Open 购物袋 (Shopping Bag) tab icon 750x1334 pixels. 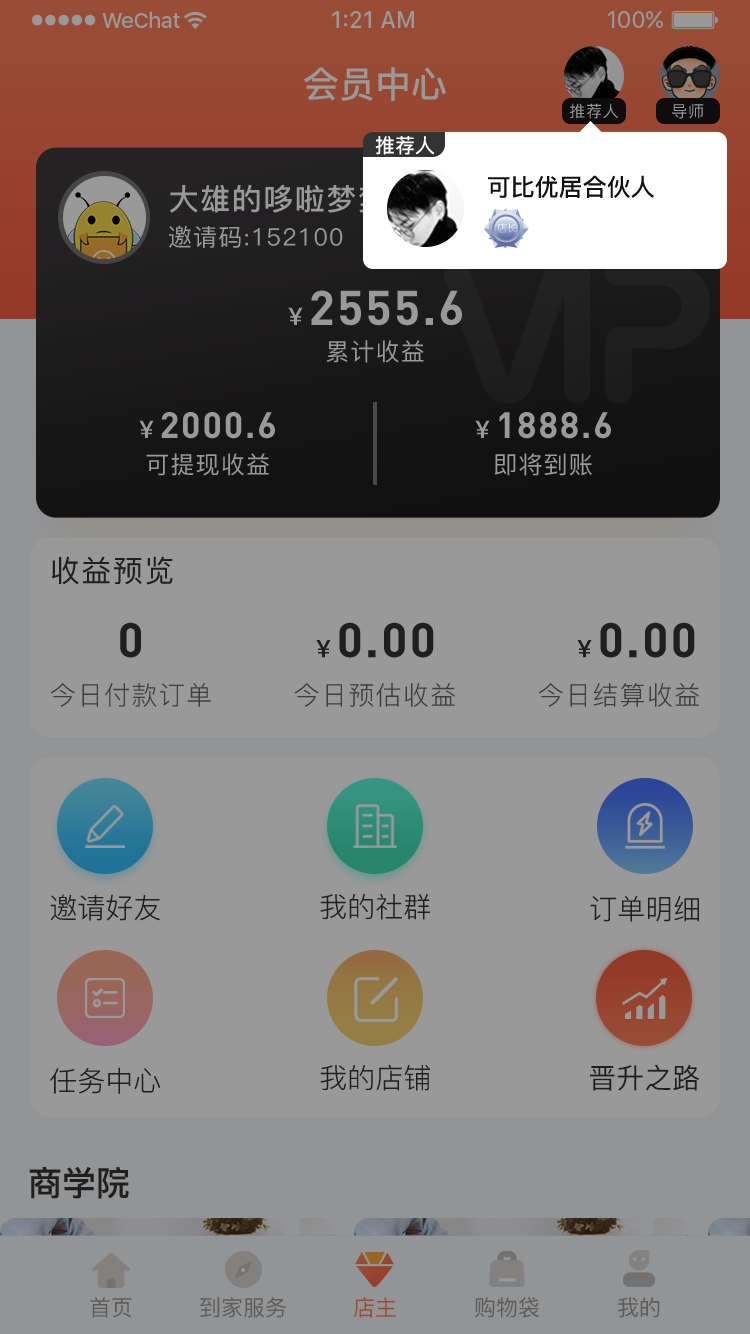[x=506, y=1271]
